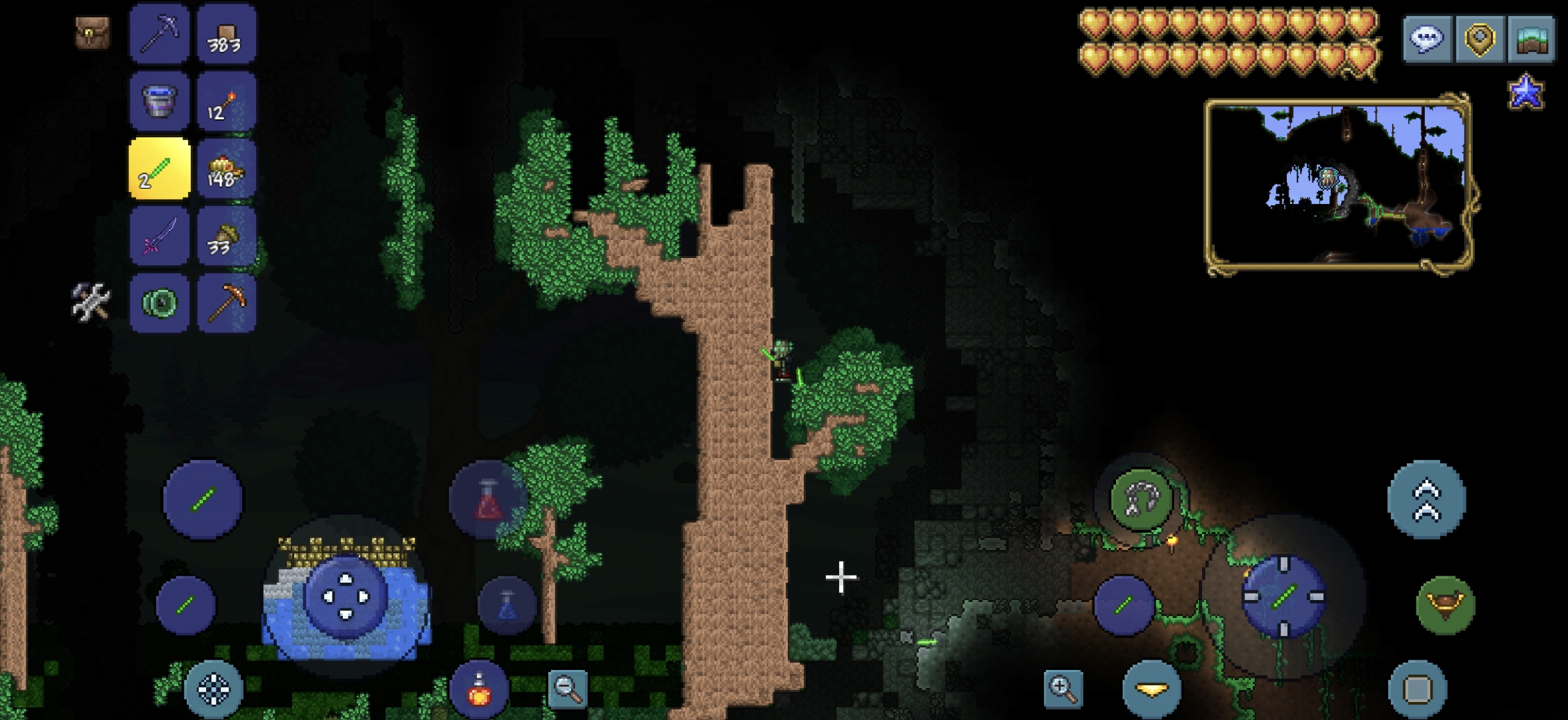Activate the grappling hook button
This screenshot has height=720, width=1568.
[x=1140, y=499]
